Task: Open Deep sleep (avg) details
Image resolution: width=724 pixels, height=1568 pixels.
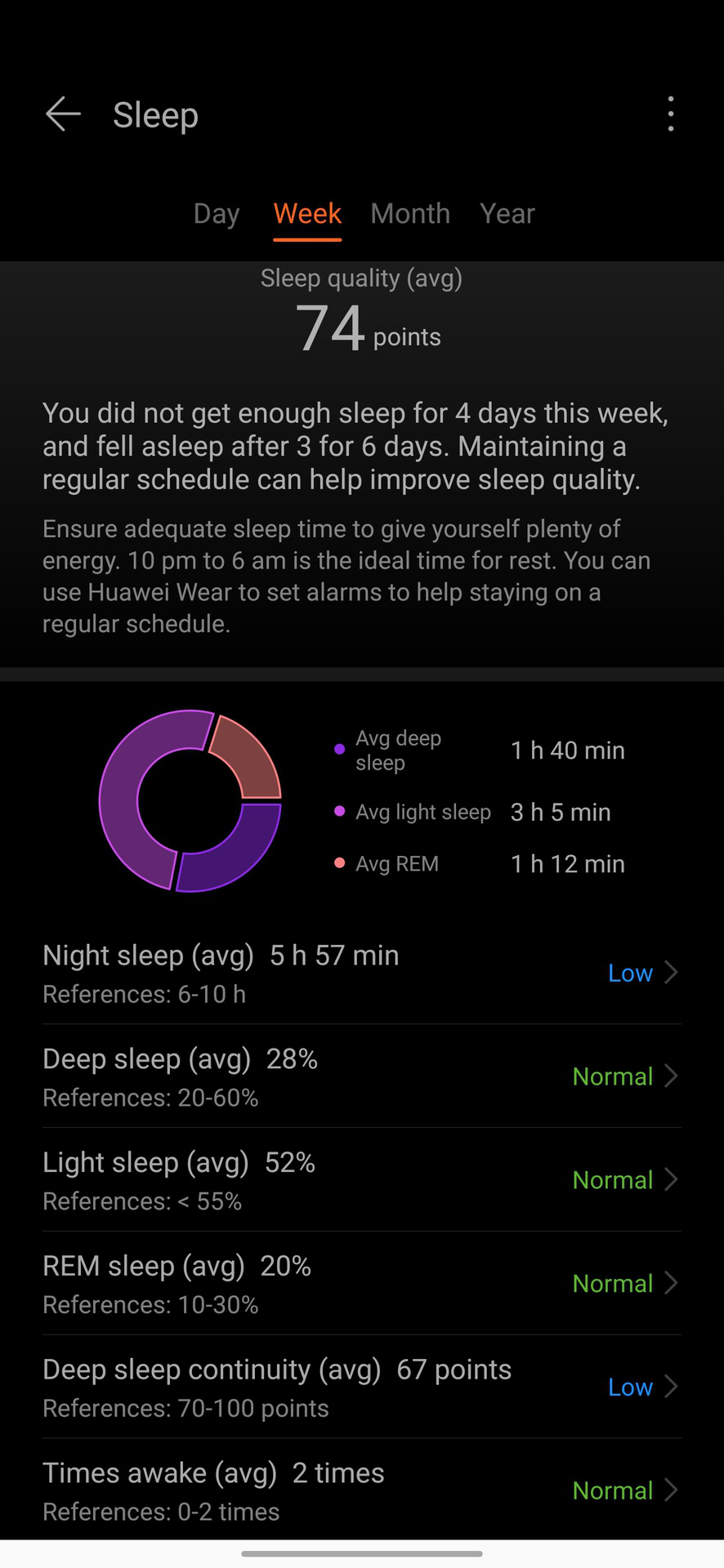Action: (x=362, y=1076)
